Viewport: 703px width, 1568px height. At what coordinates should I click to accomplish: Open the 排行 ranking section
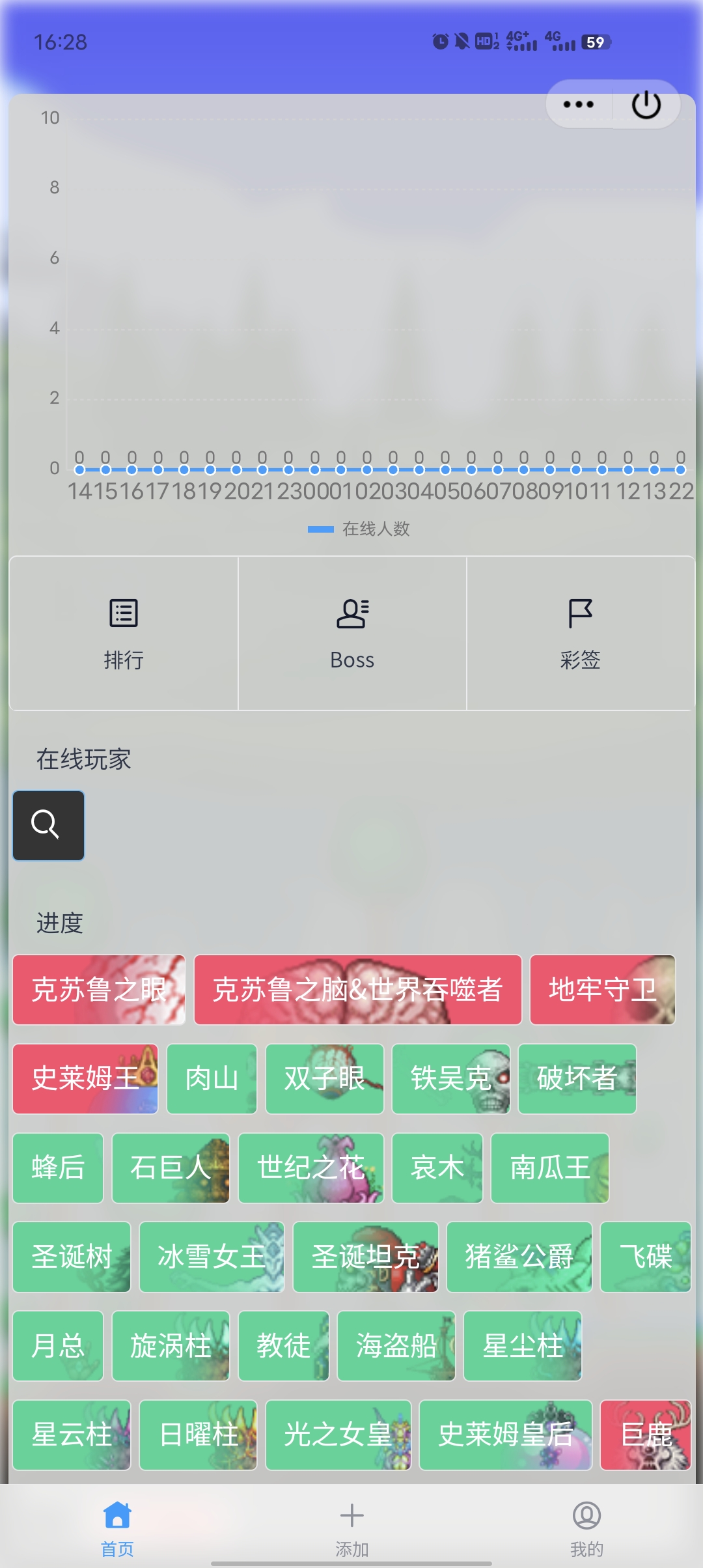(x=124, y=633)
